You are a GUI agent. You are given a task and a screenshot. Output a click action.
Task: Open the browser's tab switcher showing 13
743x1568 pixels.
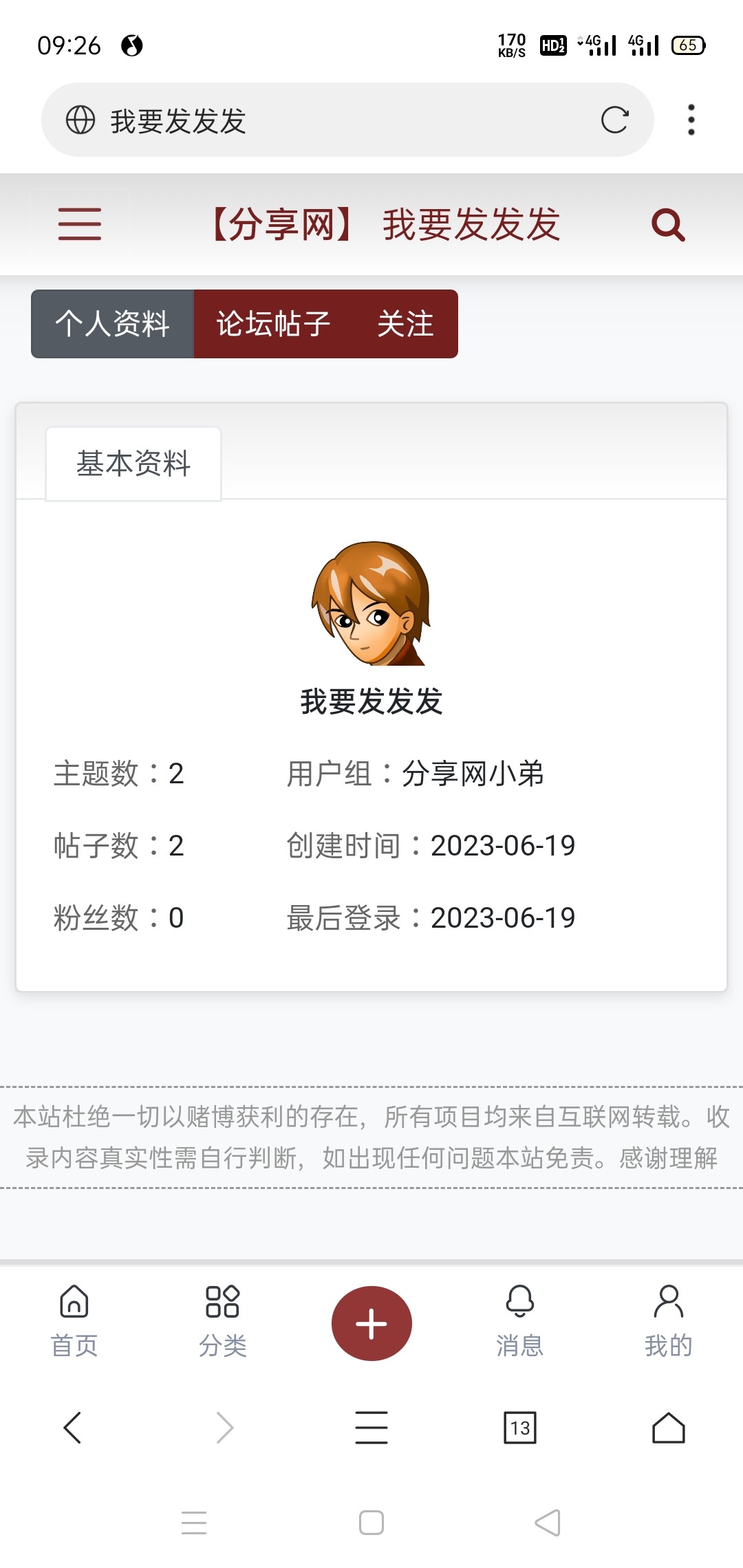520,1428
